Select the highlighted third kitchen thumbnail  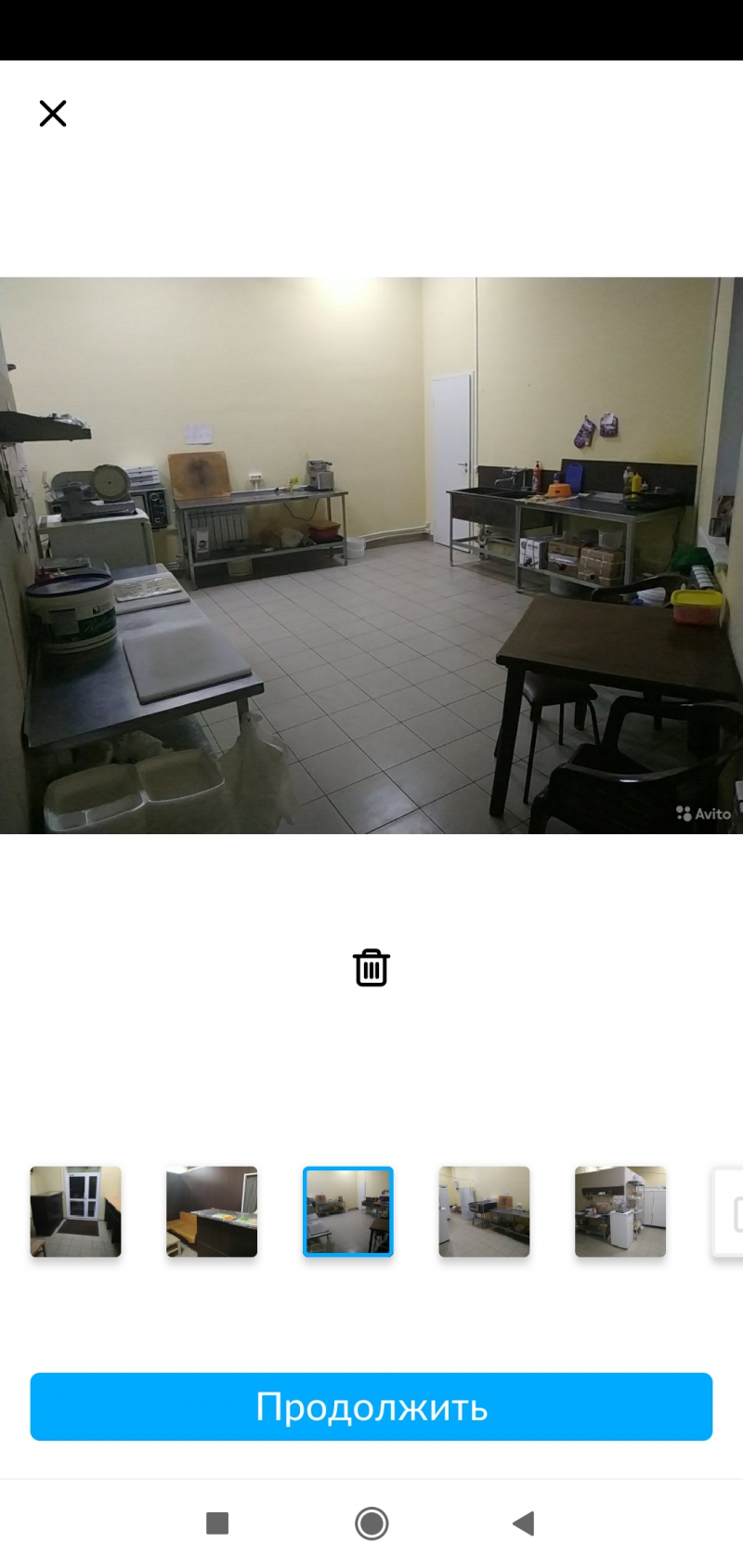point(348,1211)
